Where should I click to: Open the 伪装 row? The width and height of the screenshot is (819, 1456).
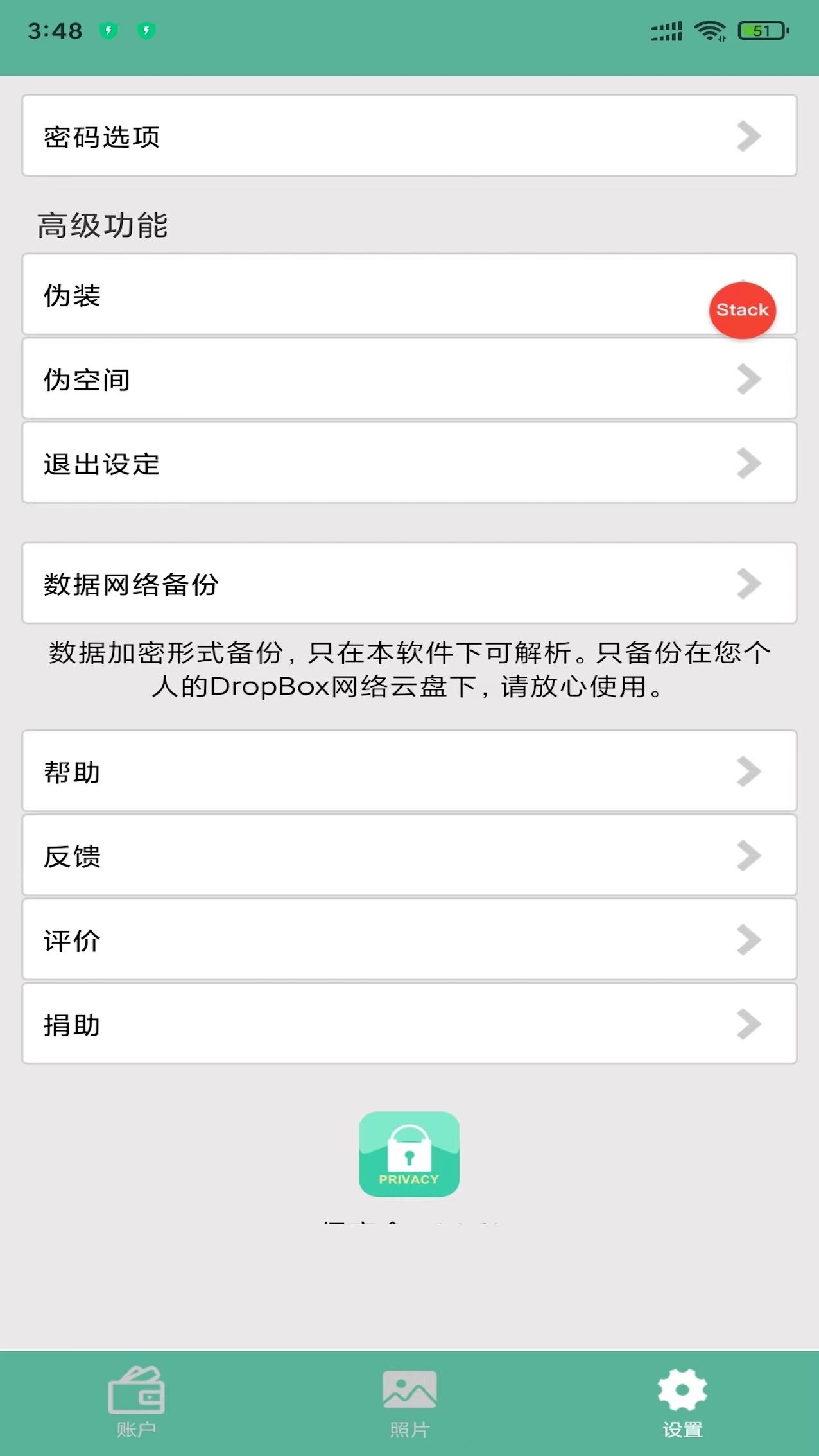tap(359, 295)
